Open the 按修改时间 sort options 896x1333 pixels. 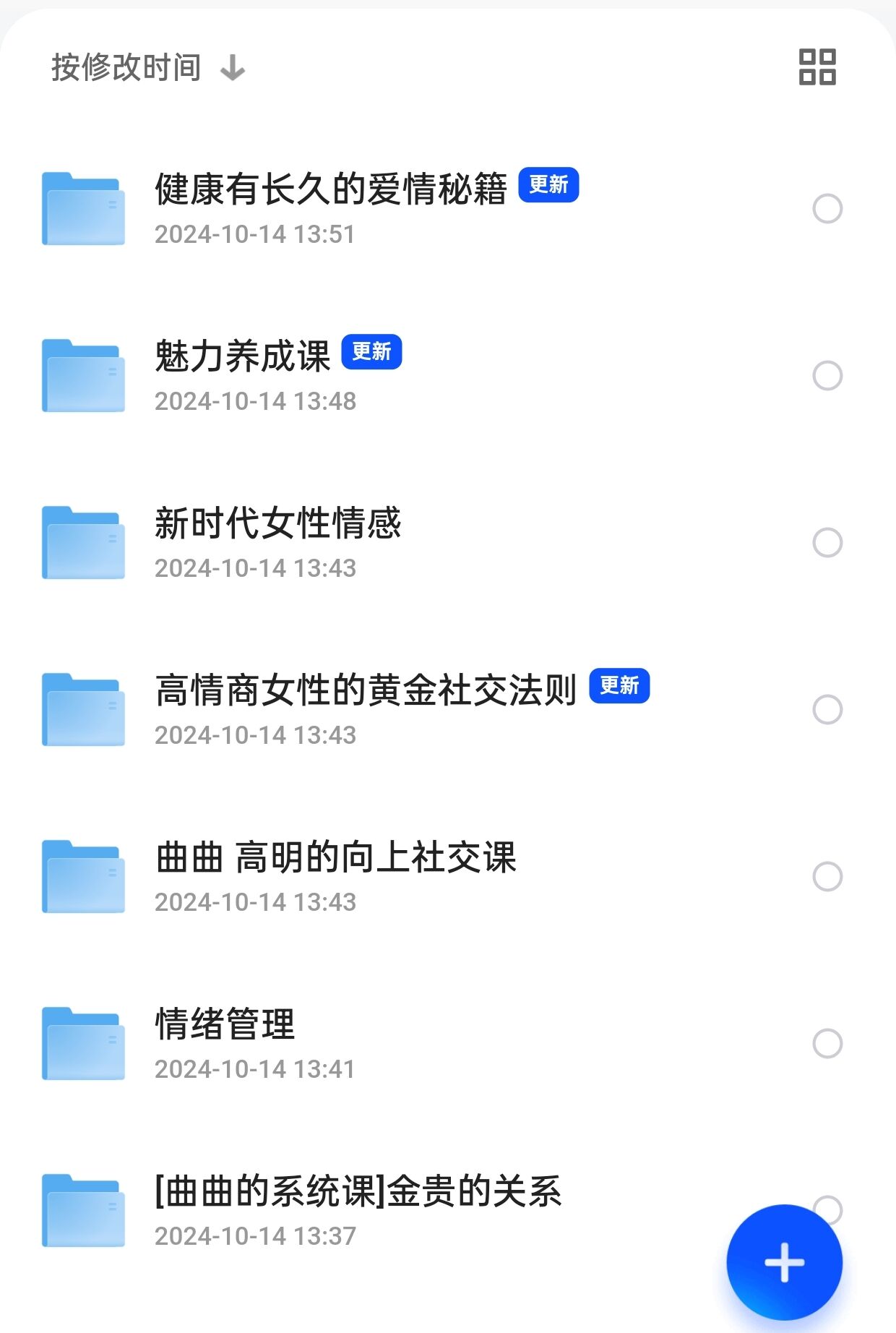(126, 68)
